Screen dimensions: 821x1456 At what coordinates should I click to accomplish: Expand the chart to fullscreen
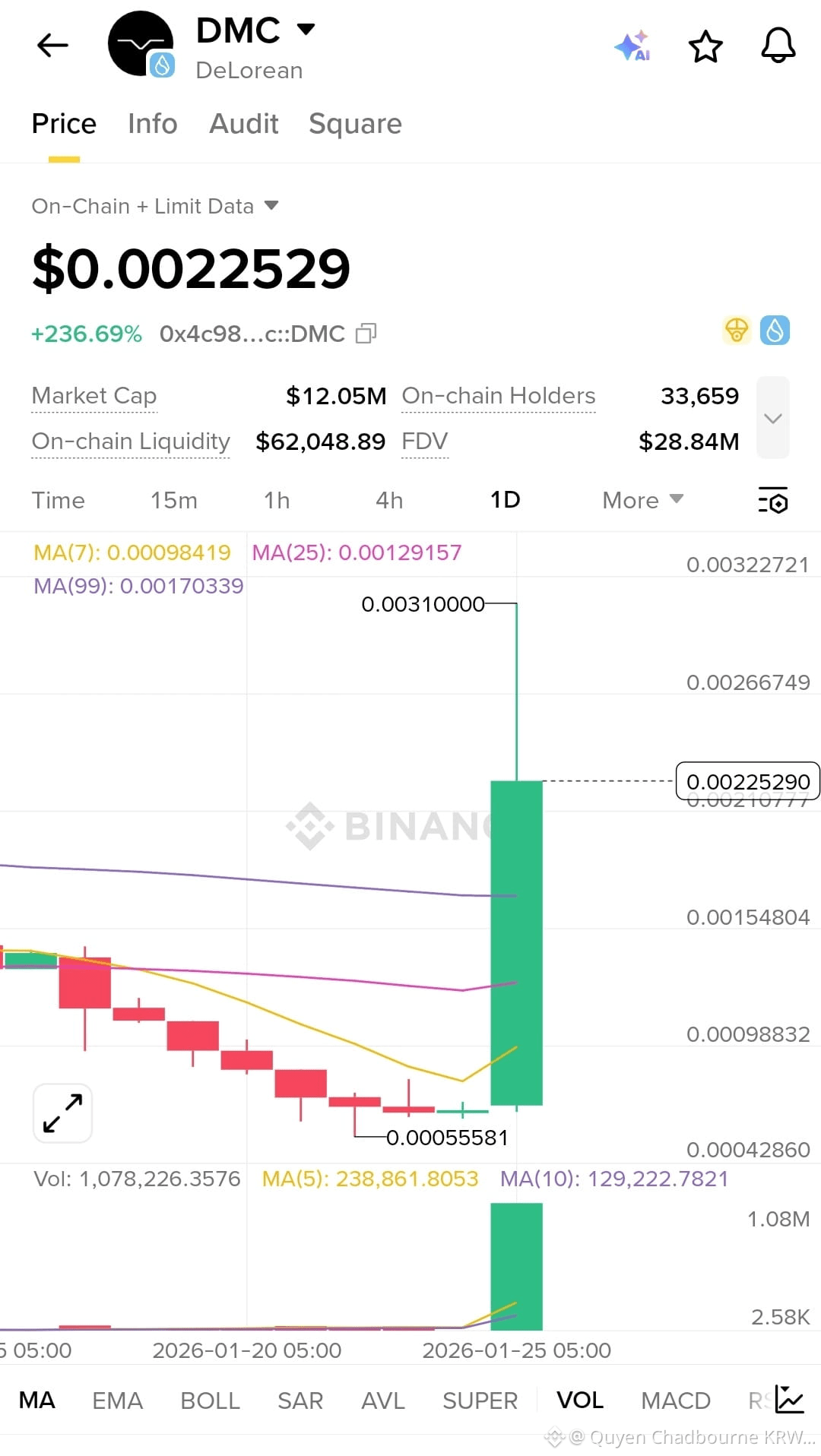pos(62,1113)
